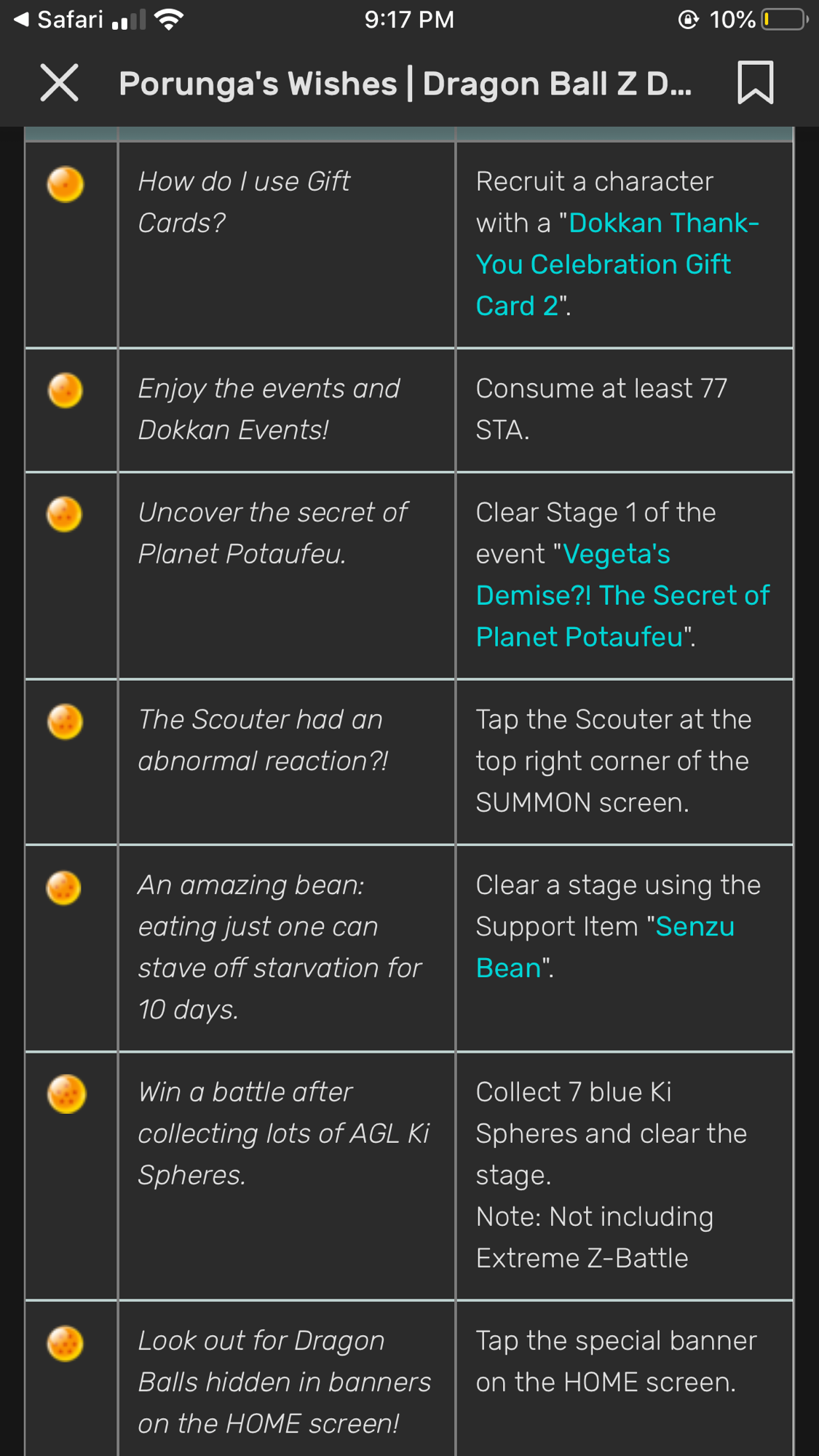
Task: Open Dokkan Thank-You Celebration Gift Card 2 link
Action: 617,264
